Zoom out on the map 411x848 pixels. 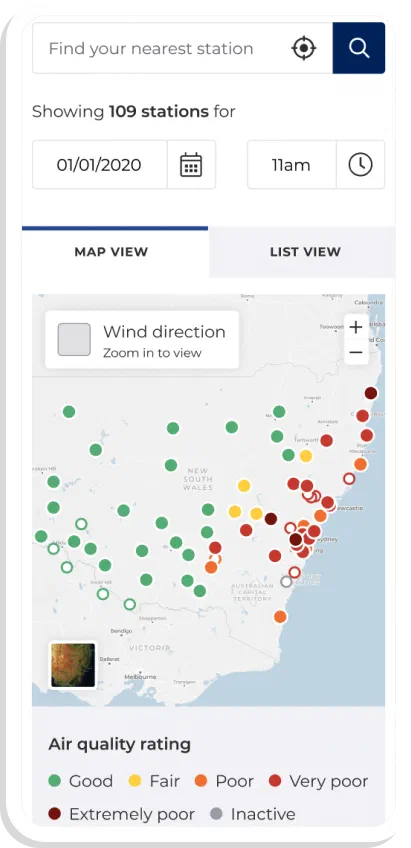[x=356, y=353]
